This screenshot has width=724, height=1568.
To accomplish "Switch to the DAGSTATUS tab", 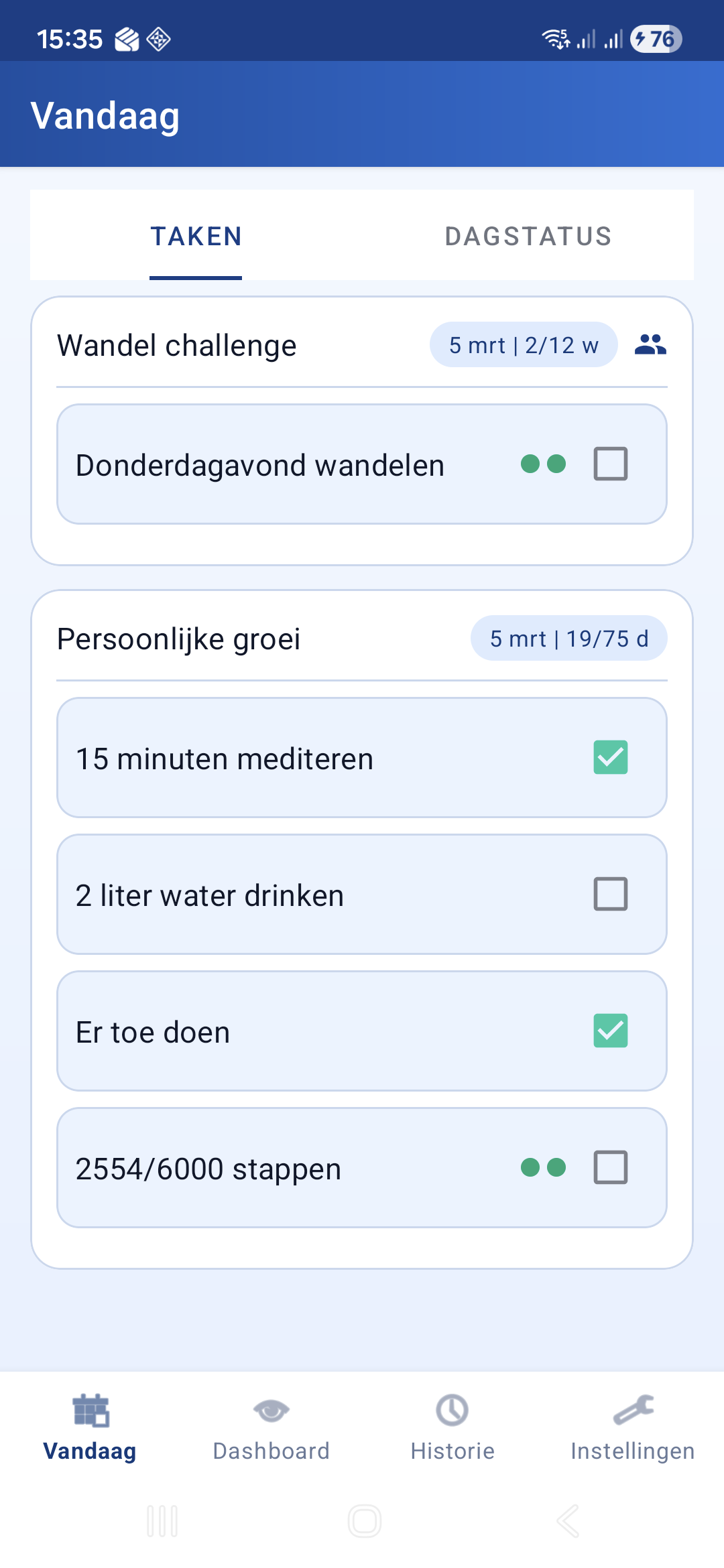I will 528,235.
